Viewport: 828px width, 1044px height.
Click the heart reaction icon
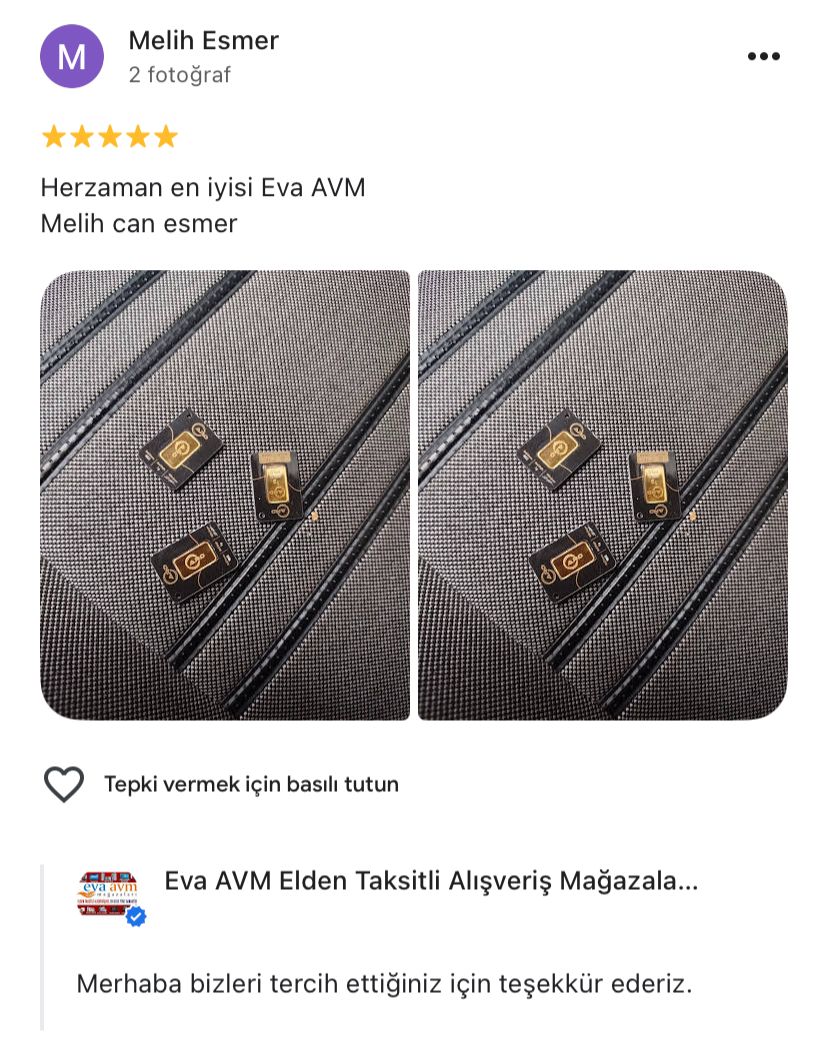tap(63, 784)
